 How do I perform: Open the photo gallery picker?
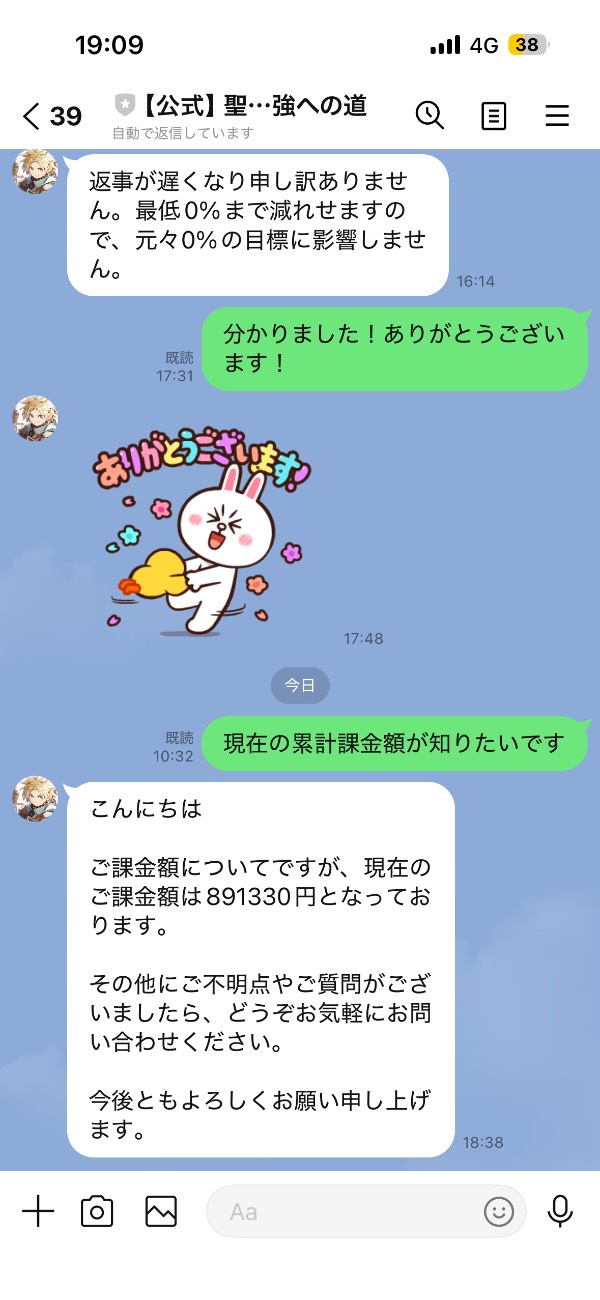click(161, 1212)
